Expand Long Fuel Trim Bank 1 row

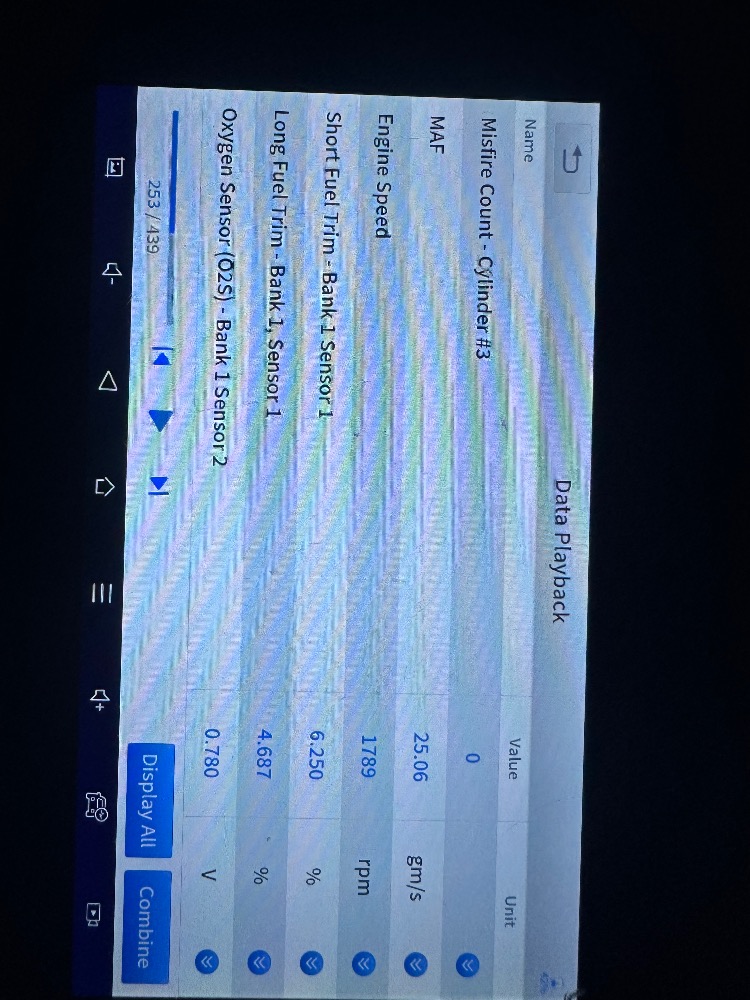tap(259, 963)
